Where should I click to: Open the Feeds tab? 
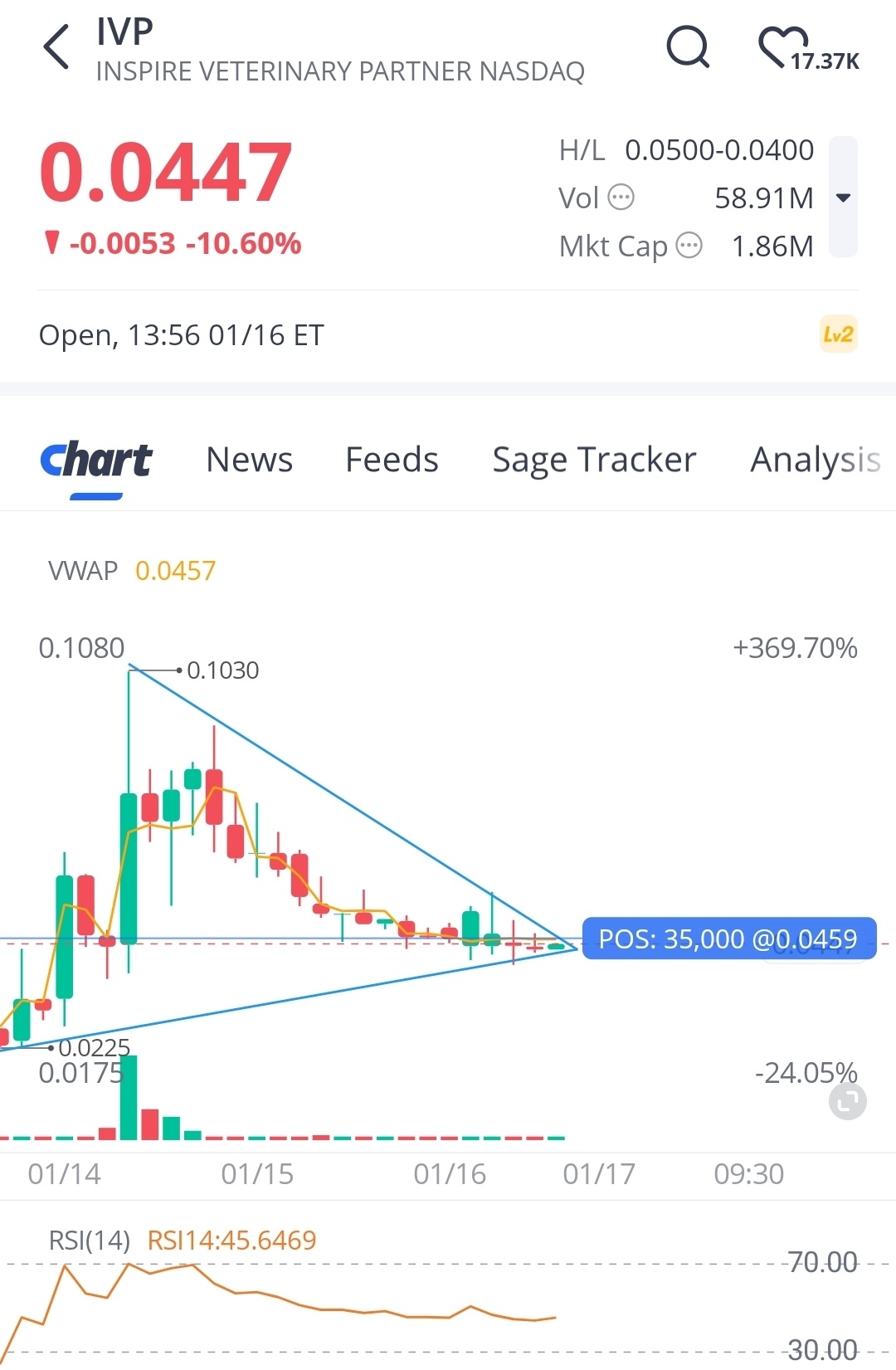(x=391, y=460)
